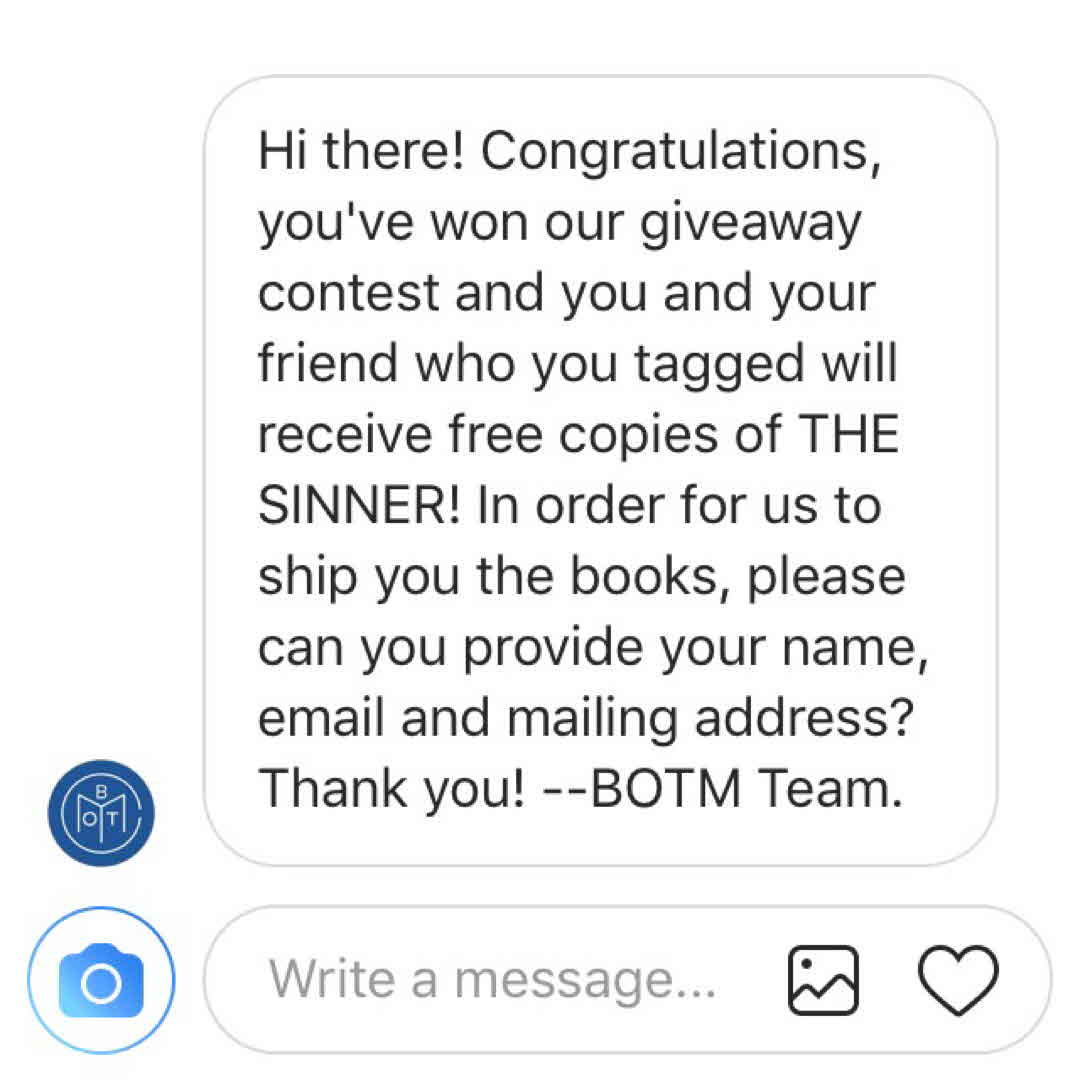
Task: Open the camera to send a photo
Action: (101, 980)
